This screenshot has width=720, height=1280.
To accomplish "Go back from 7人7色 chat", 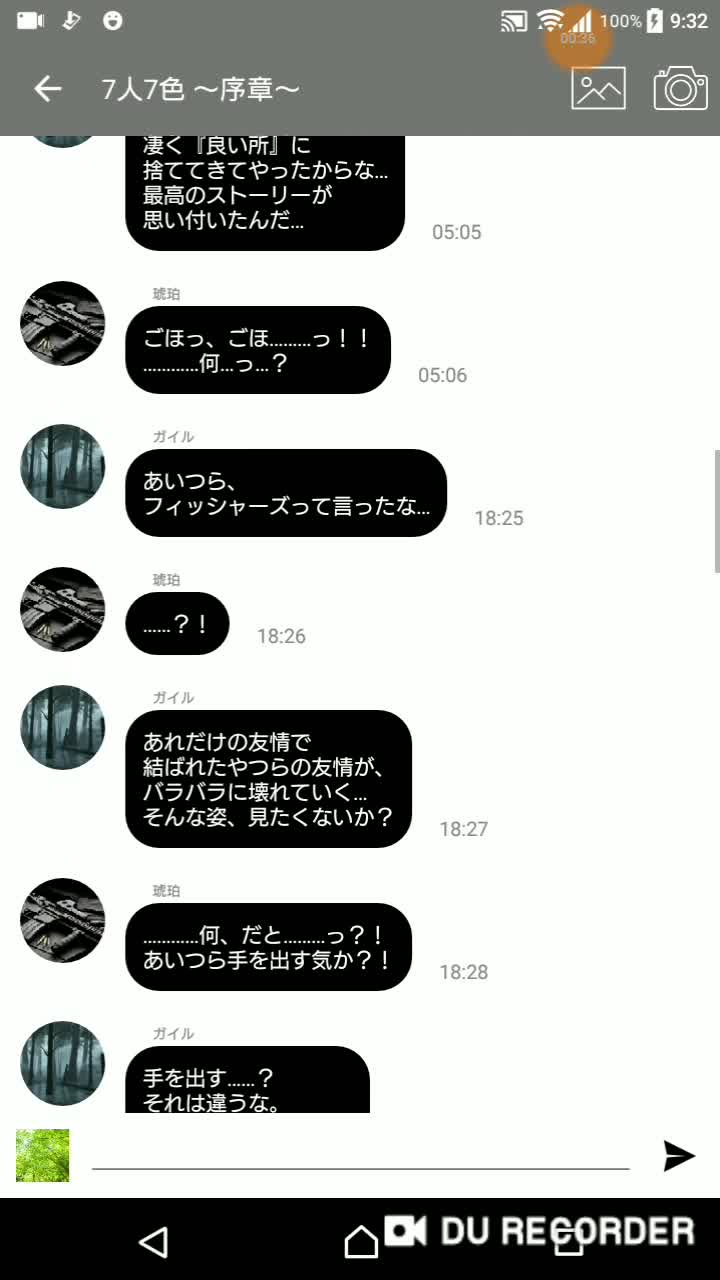I will pos(47,89).
